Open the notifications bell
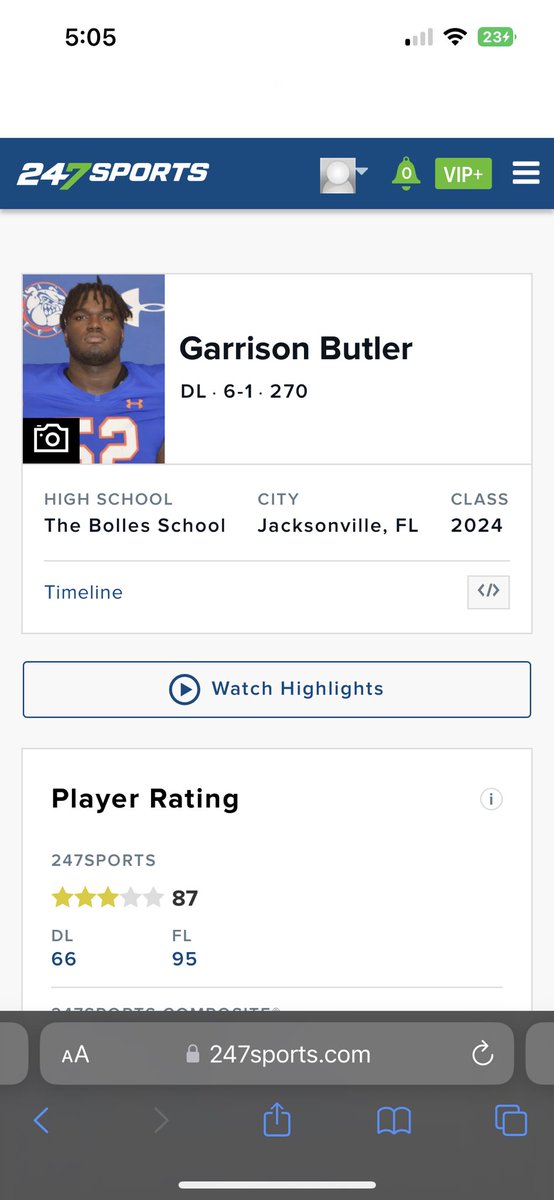The height and width of the screenshot is (1200, 554). 405,174
